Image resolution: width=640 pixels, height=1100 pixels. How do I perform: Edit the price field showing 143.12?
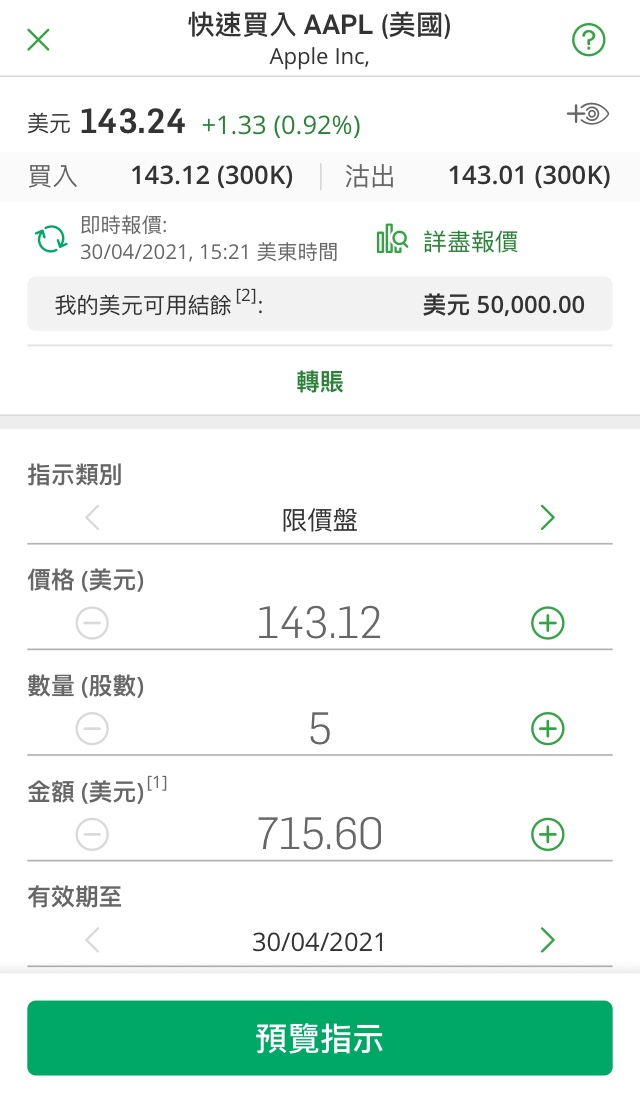click(x=320, y=623)
